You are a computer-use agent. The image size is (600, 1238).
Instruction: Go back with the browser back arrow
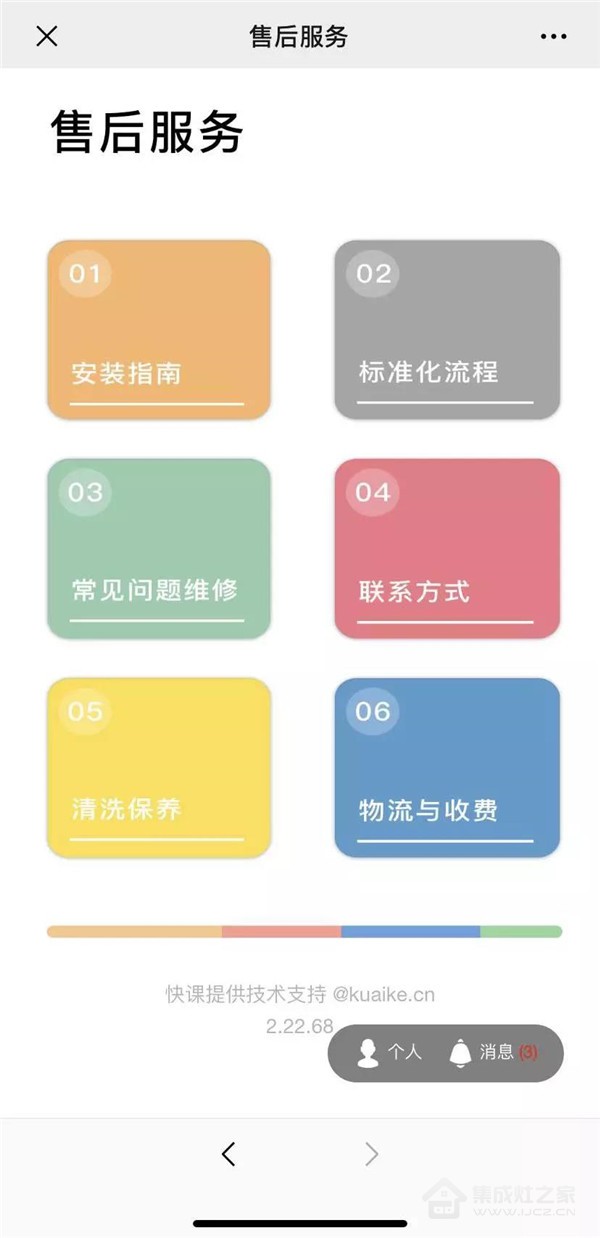coord(228,1155)
